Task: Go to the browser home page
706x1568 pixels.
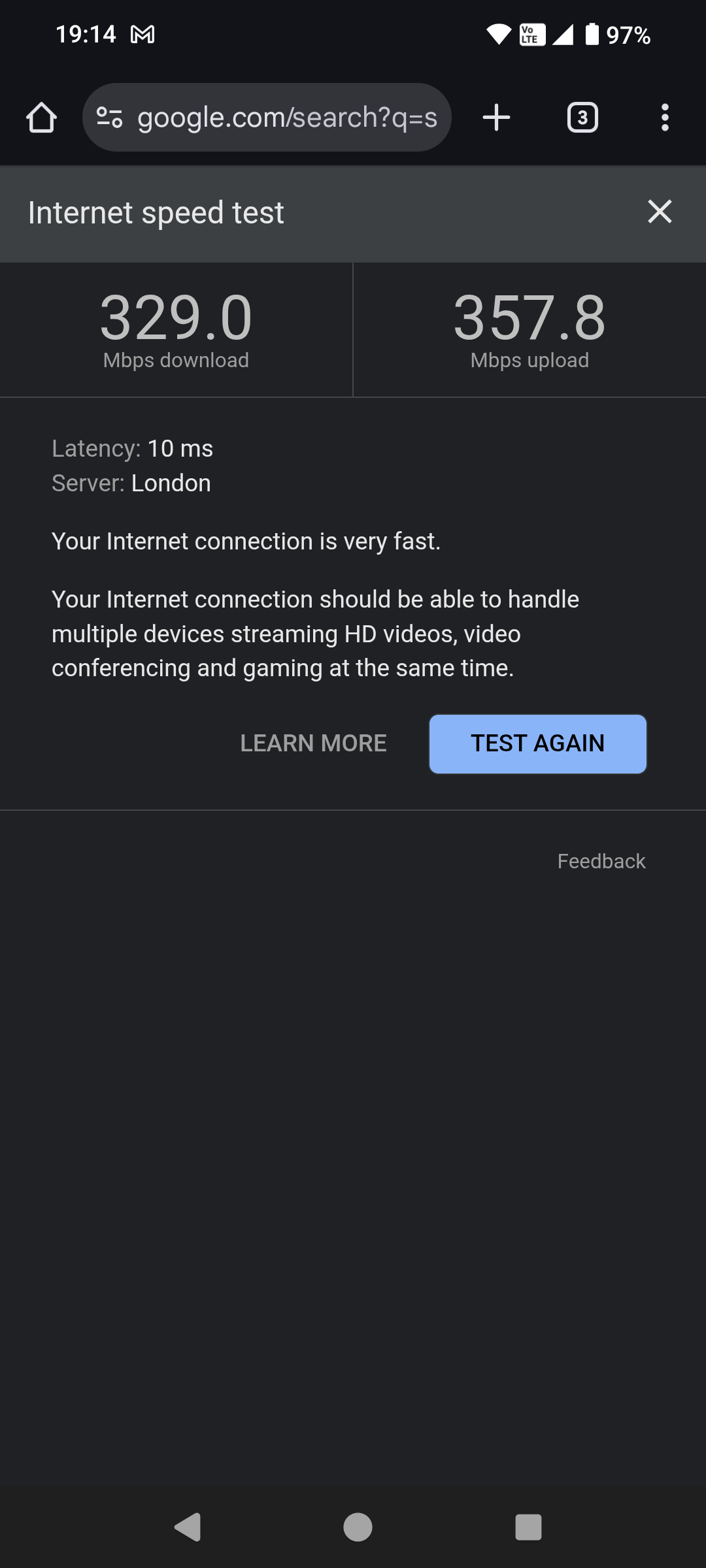Action: 41,118
